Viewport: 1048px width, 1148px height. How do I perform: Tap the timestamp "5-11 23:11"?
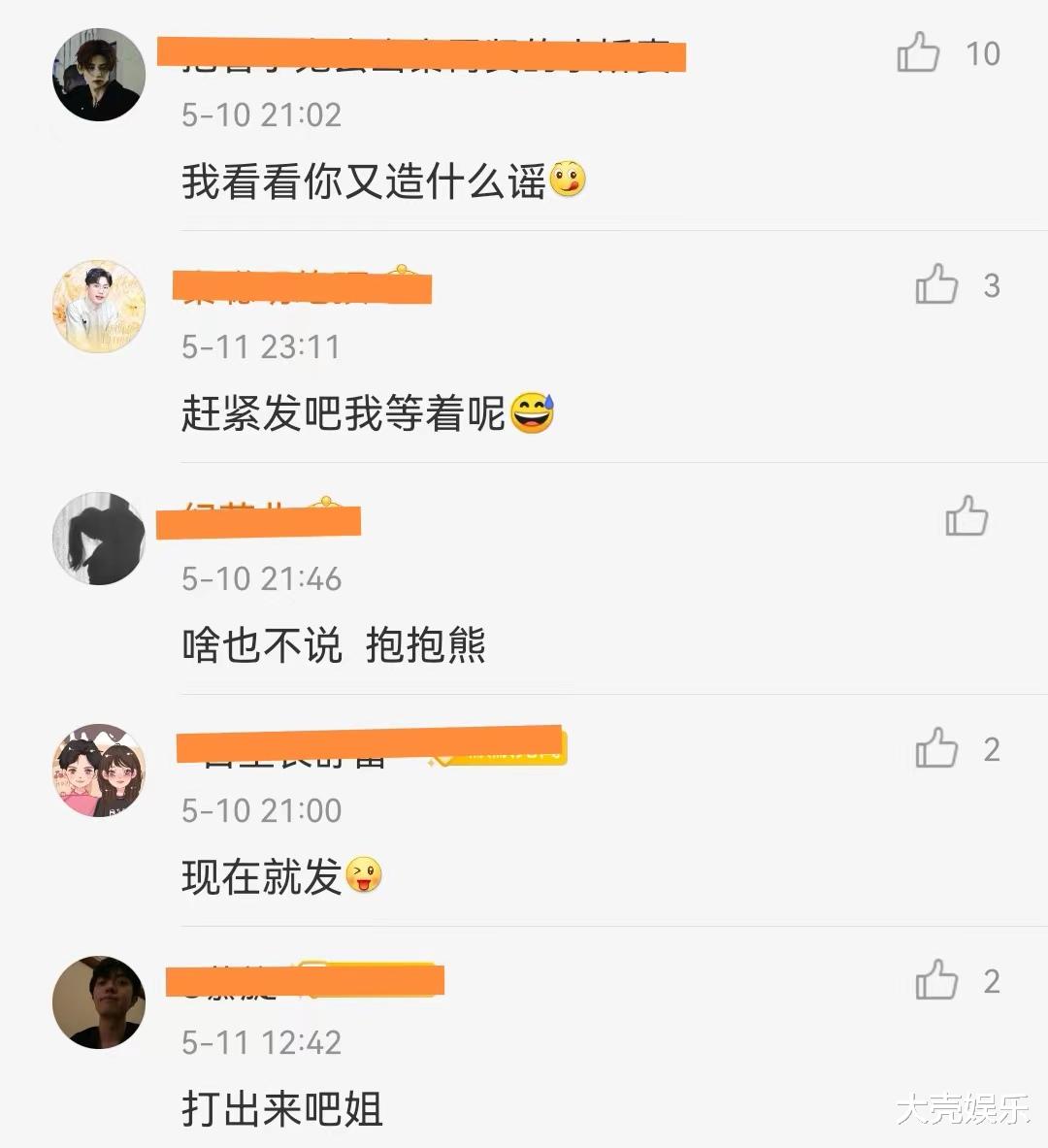click(259, 345)
